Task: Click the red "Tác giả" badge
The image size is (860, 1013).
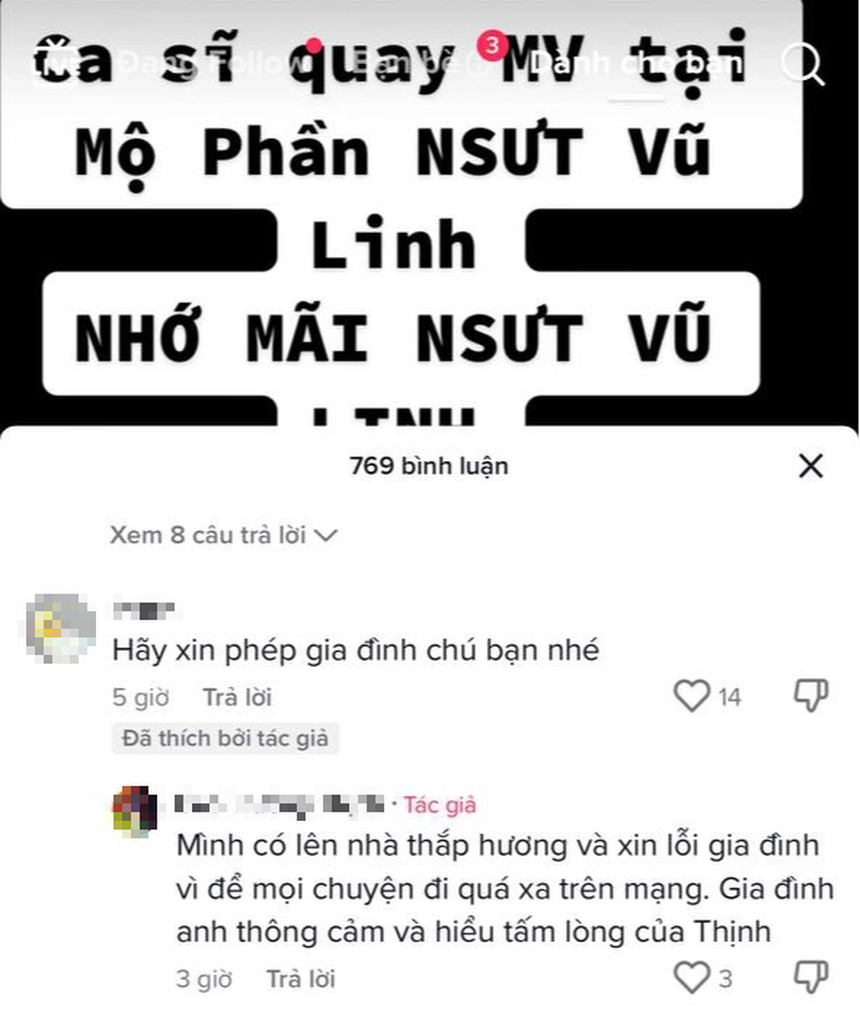Action: pos(440,804)
